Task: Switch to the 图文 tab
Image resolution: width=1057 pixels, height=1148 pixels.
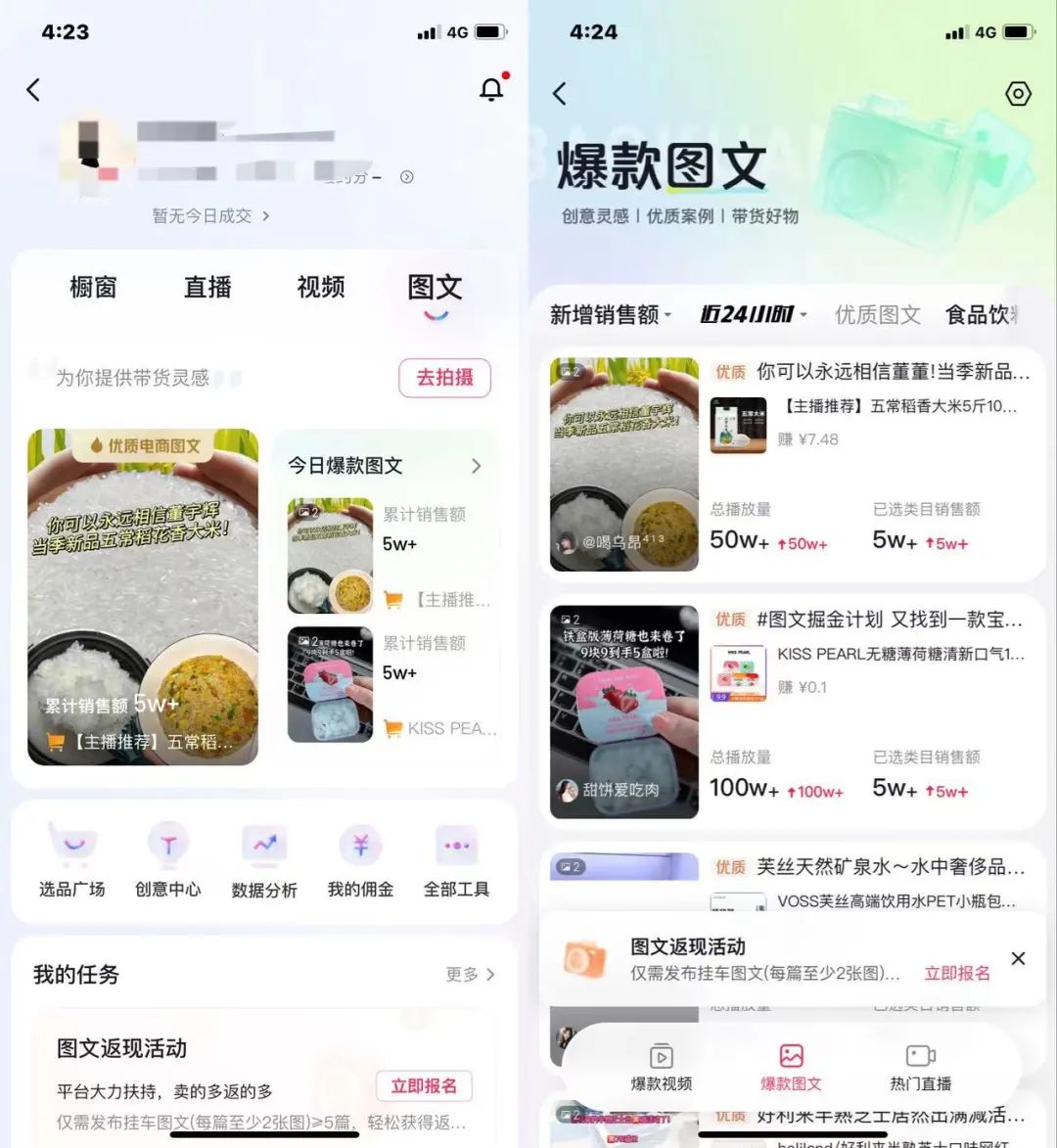Action: tap(435, 286)
